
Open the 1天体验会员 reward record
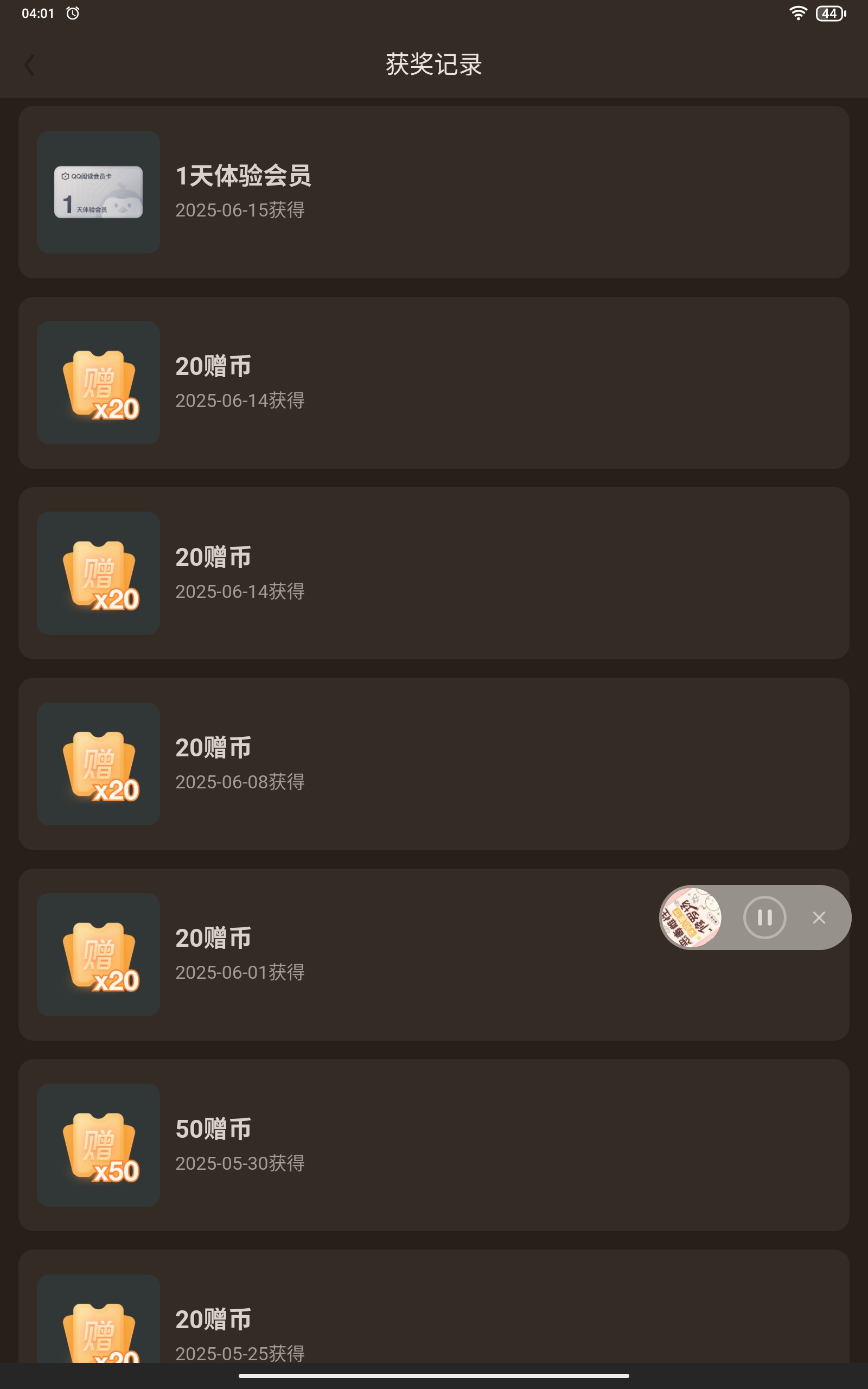point(434,192)
